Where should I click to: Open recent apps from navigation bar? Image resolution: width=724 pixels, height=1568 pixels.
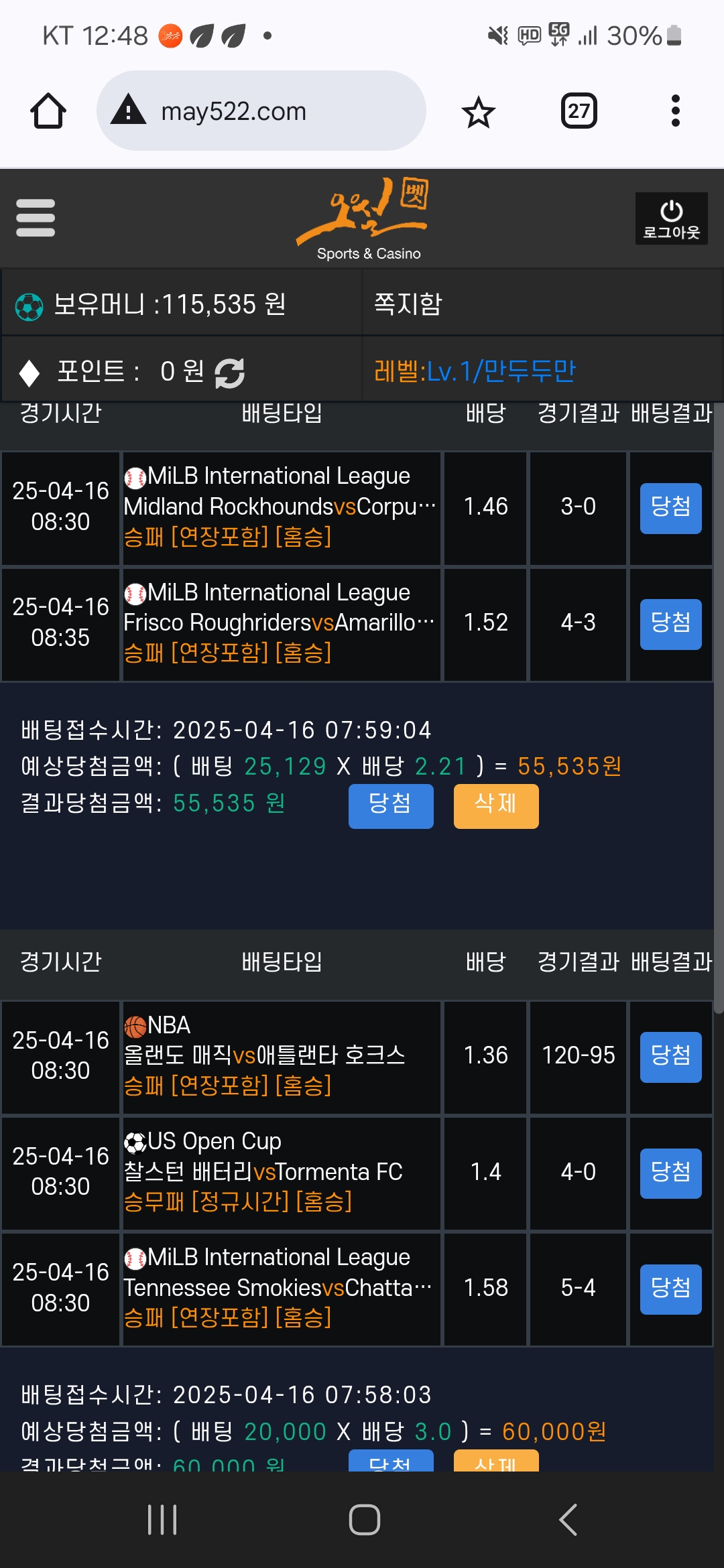(x=162, y=1519)
